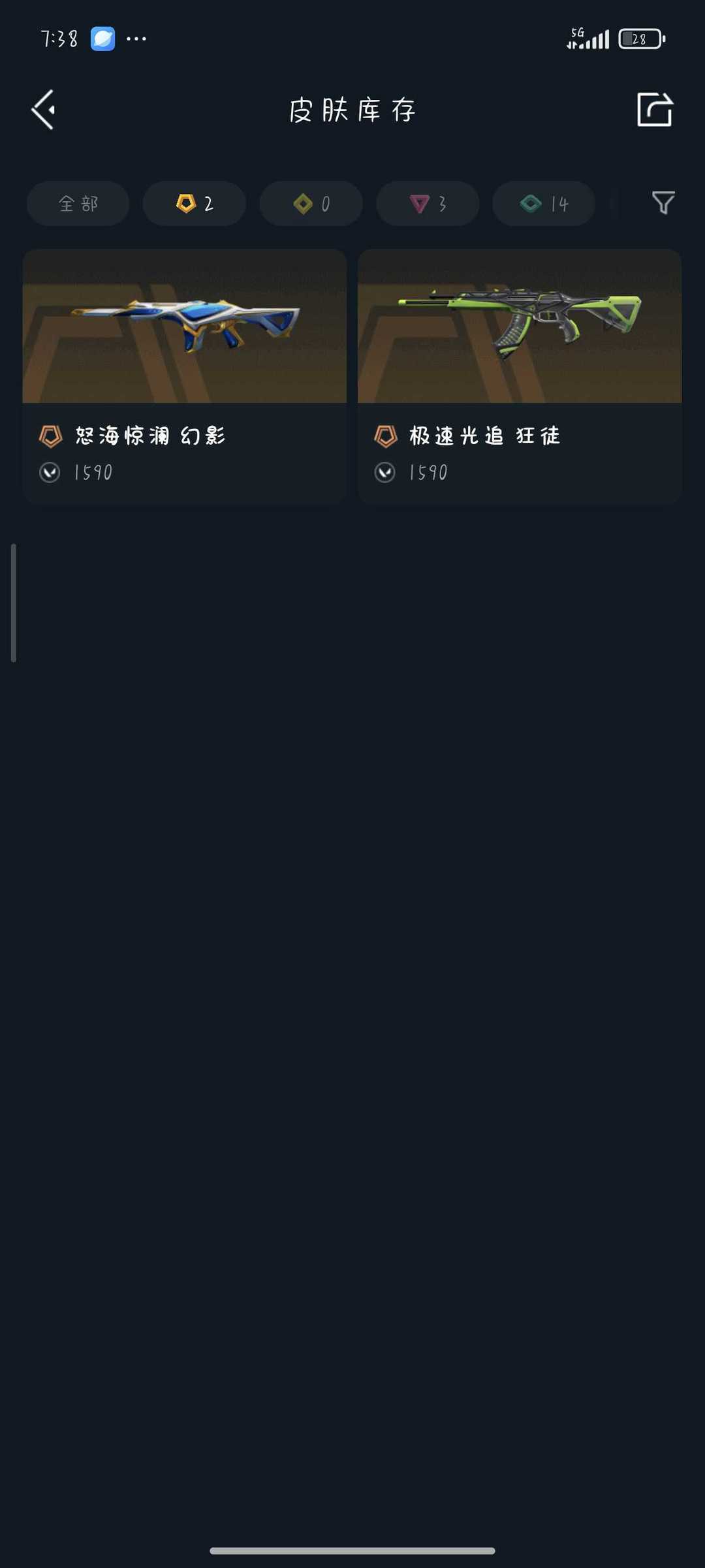Go back from the skin inventory page
The image size is (705, 1568).
coord(43,110)
